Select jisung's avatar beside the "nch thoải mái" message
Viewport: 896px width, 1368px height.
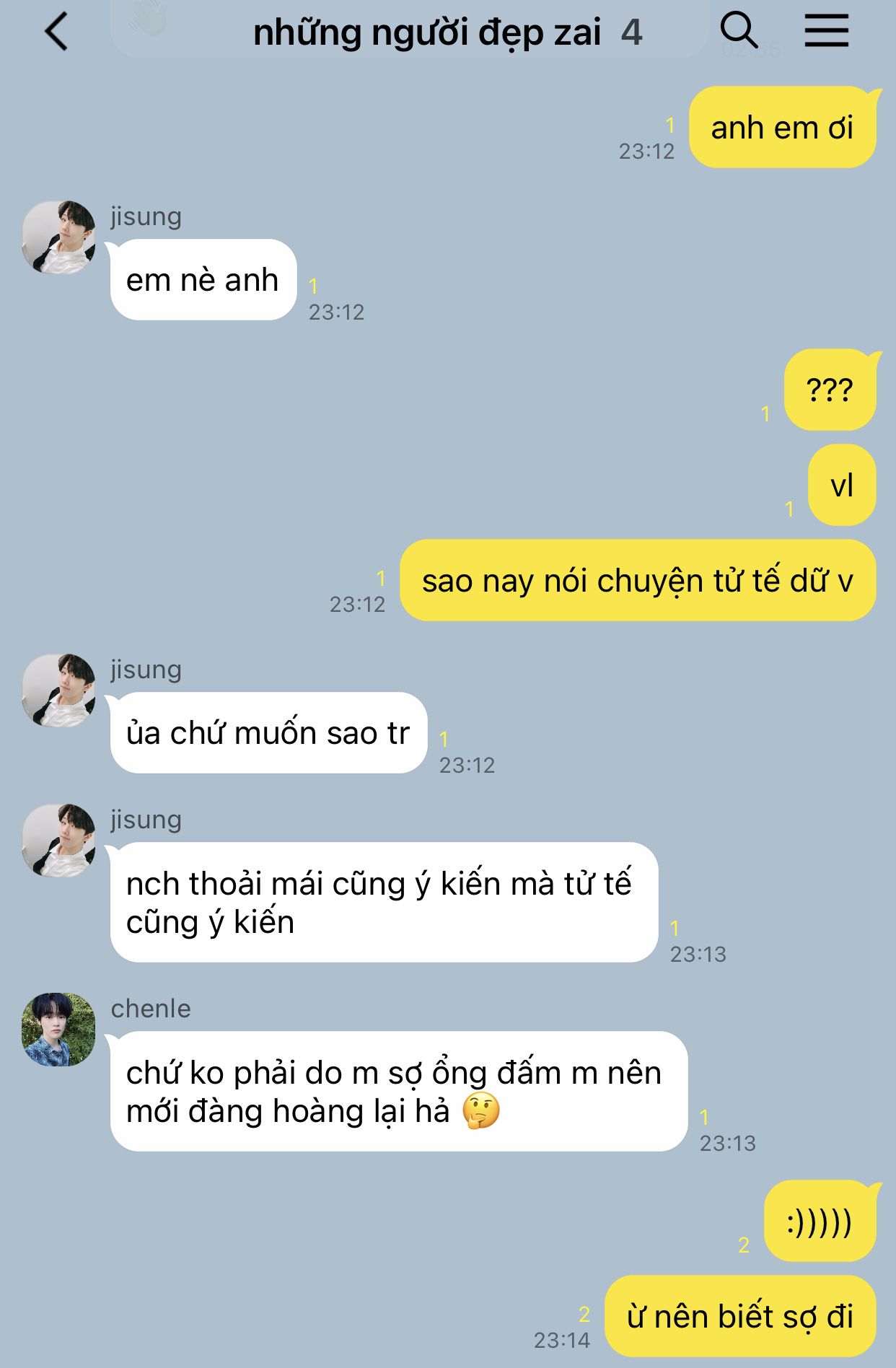click(x=59, y=841)
